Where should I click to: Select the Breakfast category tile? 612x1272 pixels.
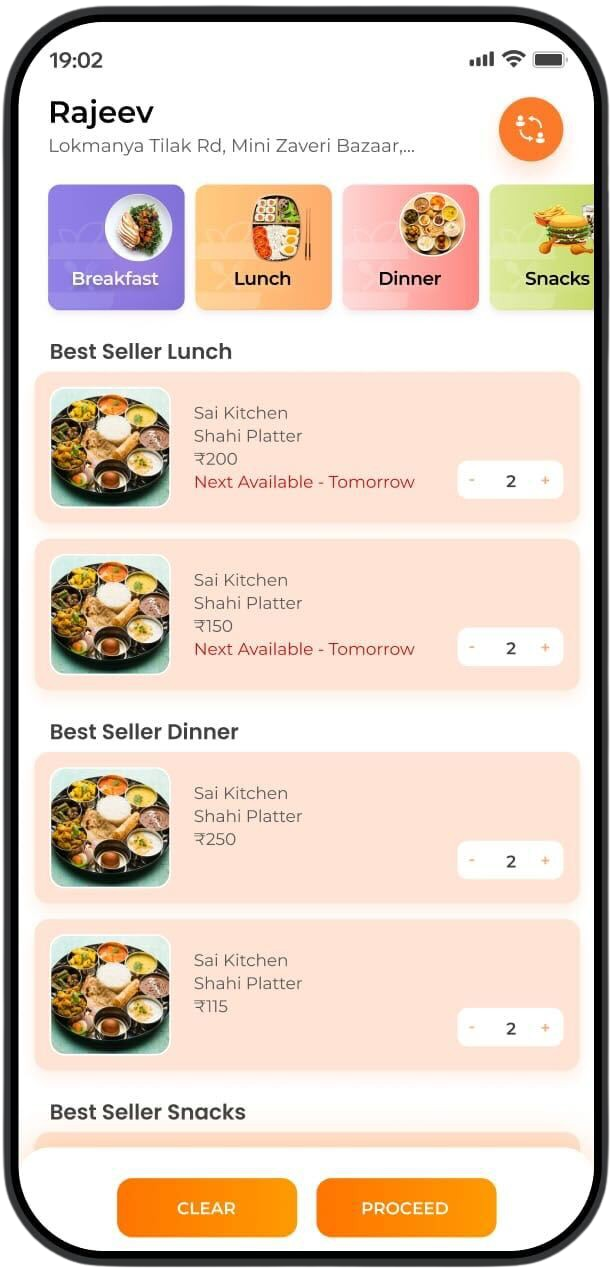[x=116, y=247]
